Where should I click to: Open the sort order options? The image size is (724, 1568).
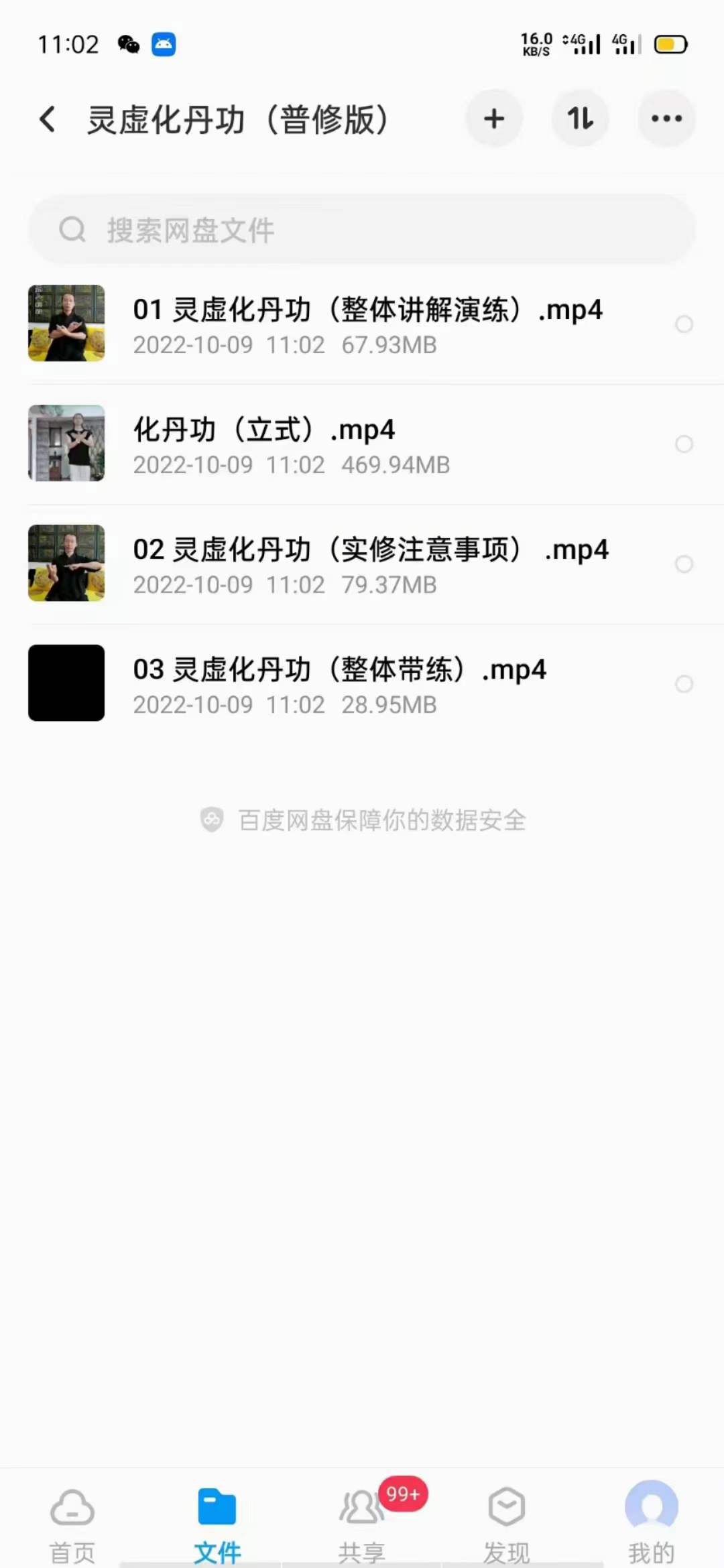[580, 119]
